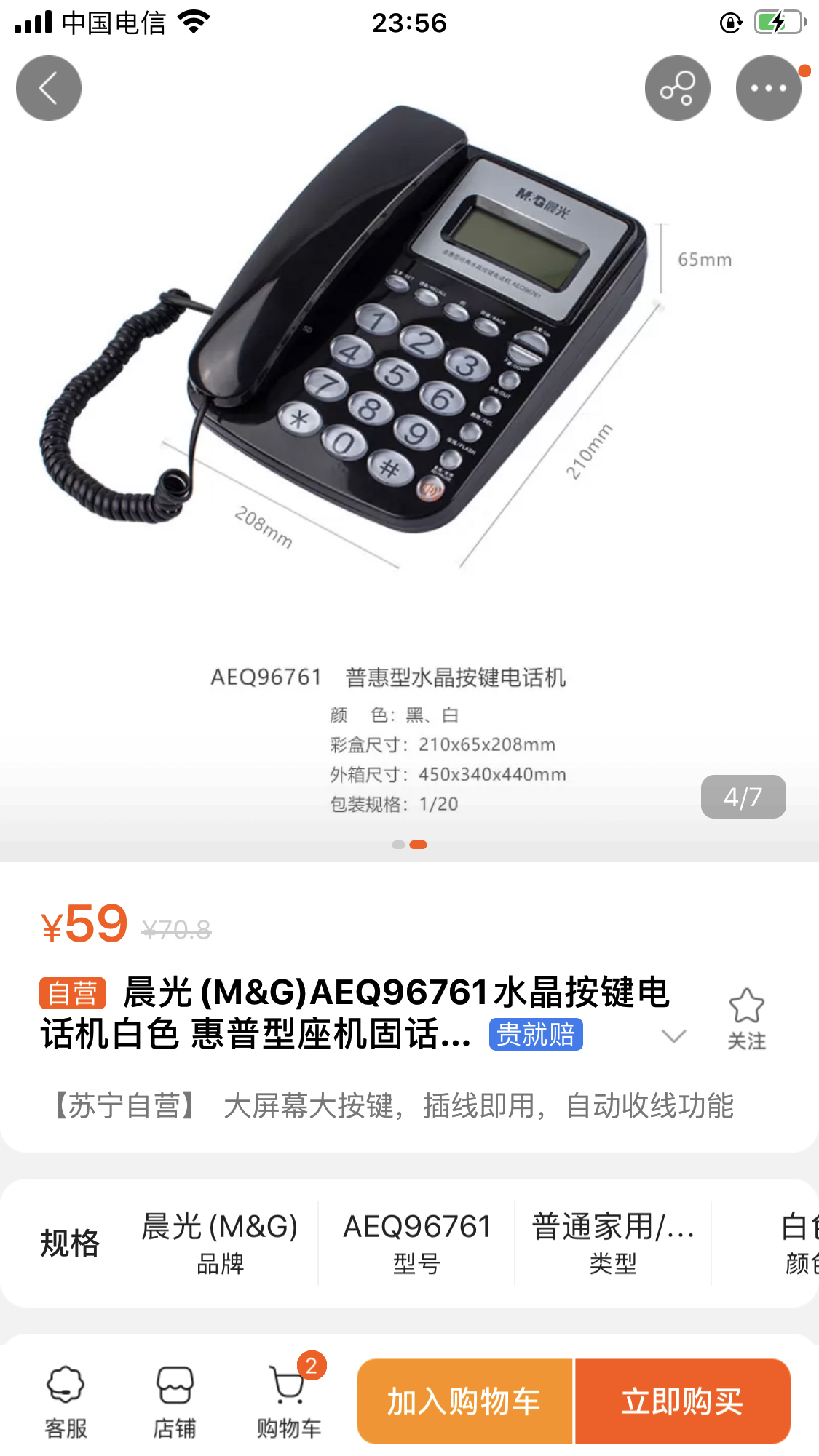Viewport: 819px width, 1456px height.
Task: Open the 购物车 shopping cart
Action: click(x=290, y=1398)
